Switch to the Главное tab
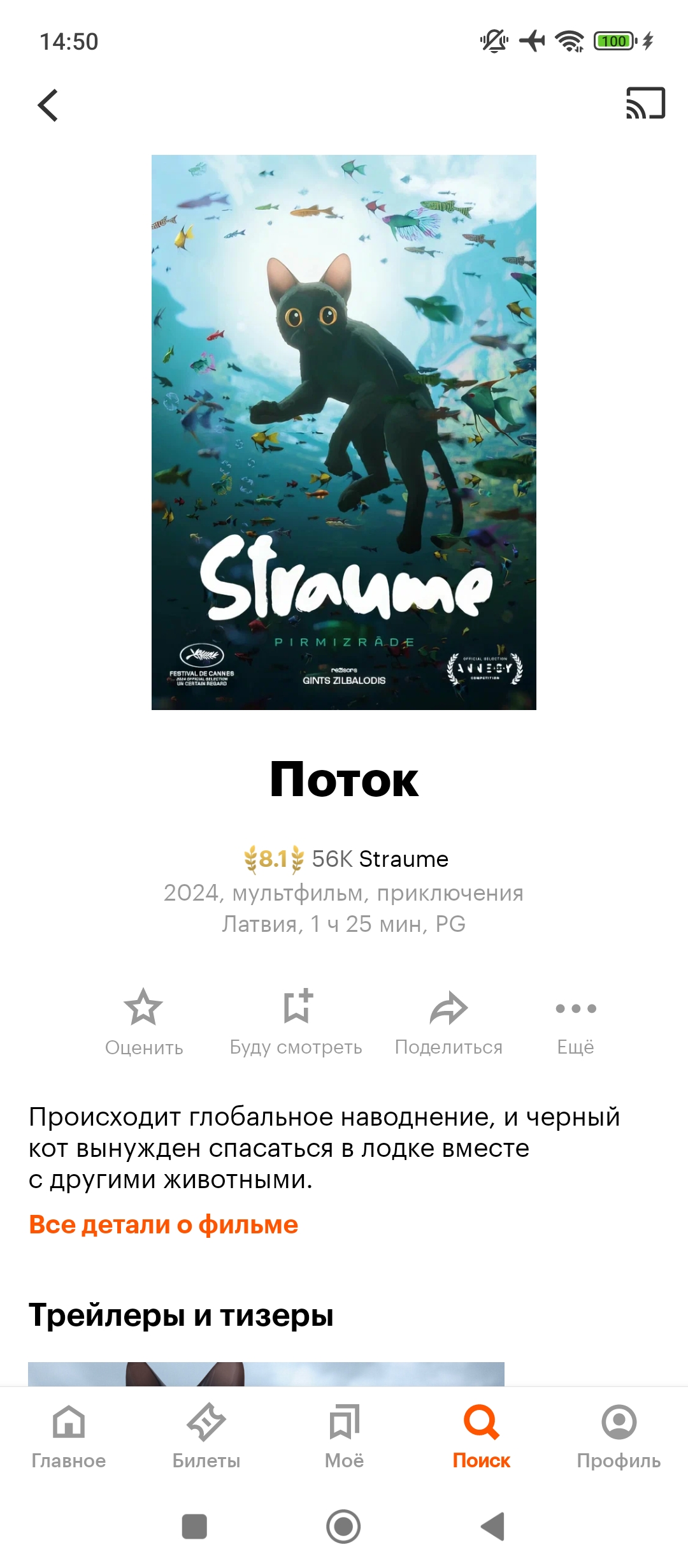Viewport: 688px width, 1568px height. click(69, 1437)
